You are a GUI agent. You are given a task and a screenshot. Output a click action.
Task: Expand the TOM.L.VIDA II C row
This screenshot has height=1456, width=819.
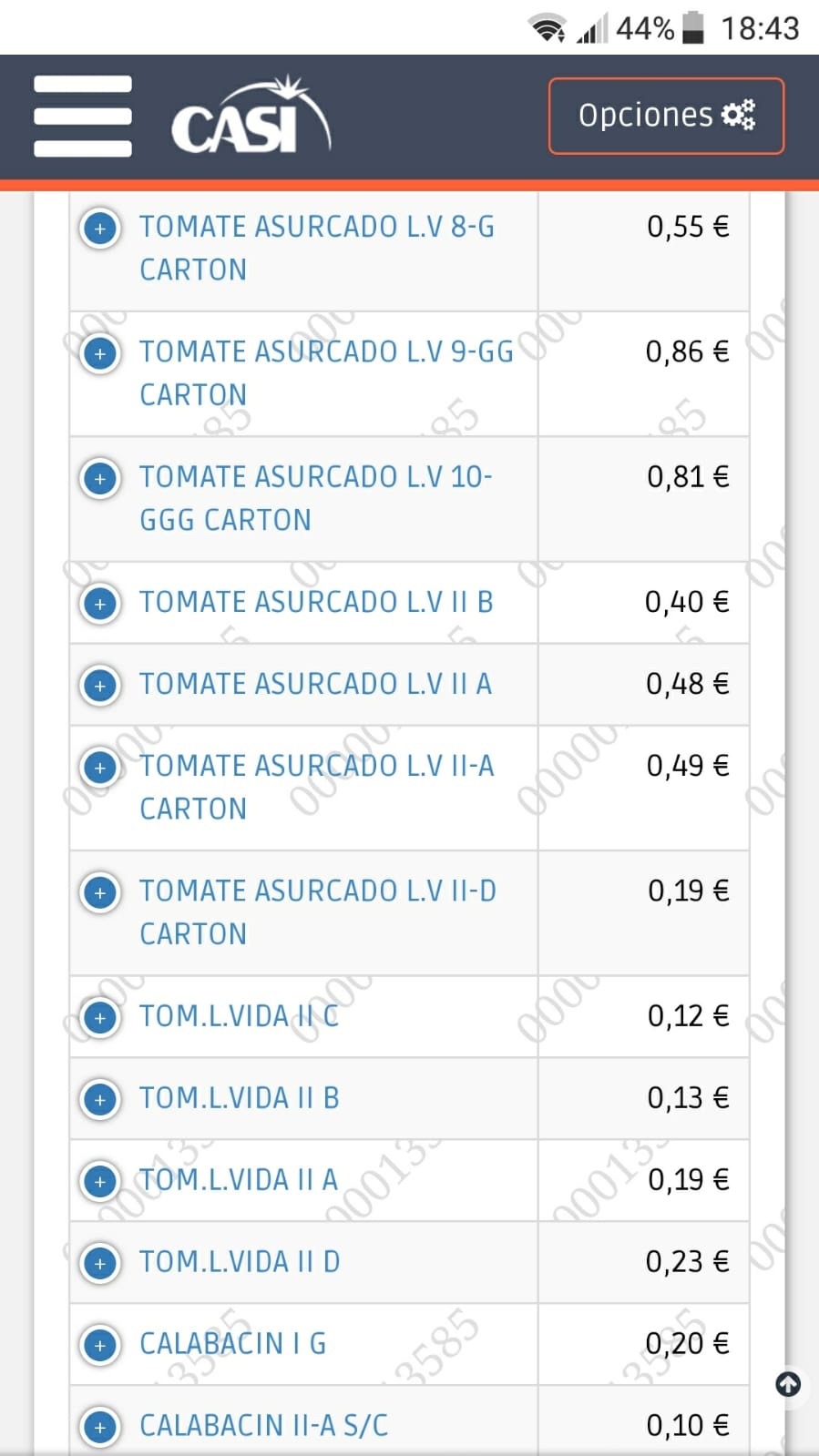pyautogui.click(x=100, y=1017)
